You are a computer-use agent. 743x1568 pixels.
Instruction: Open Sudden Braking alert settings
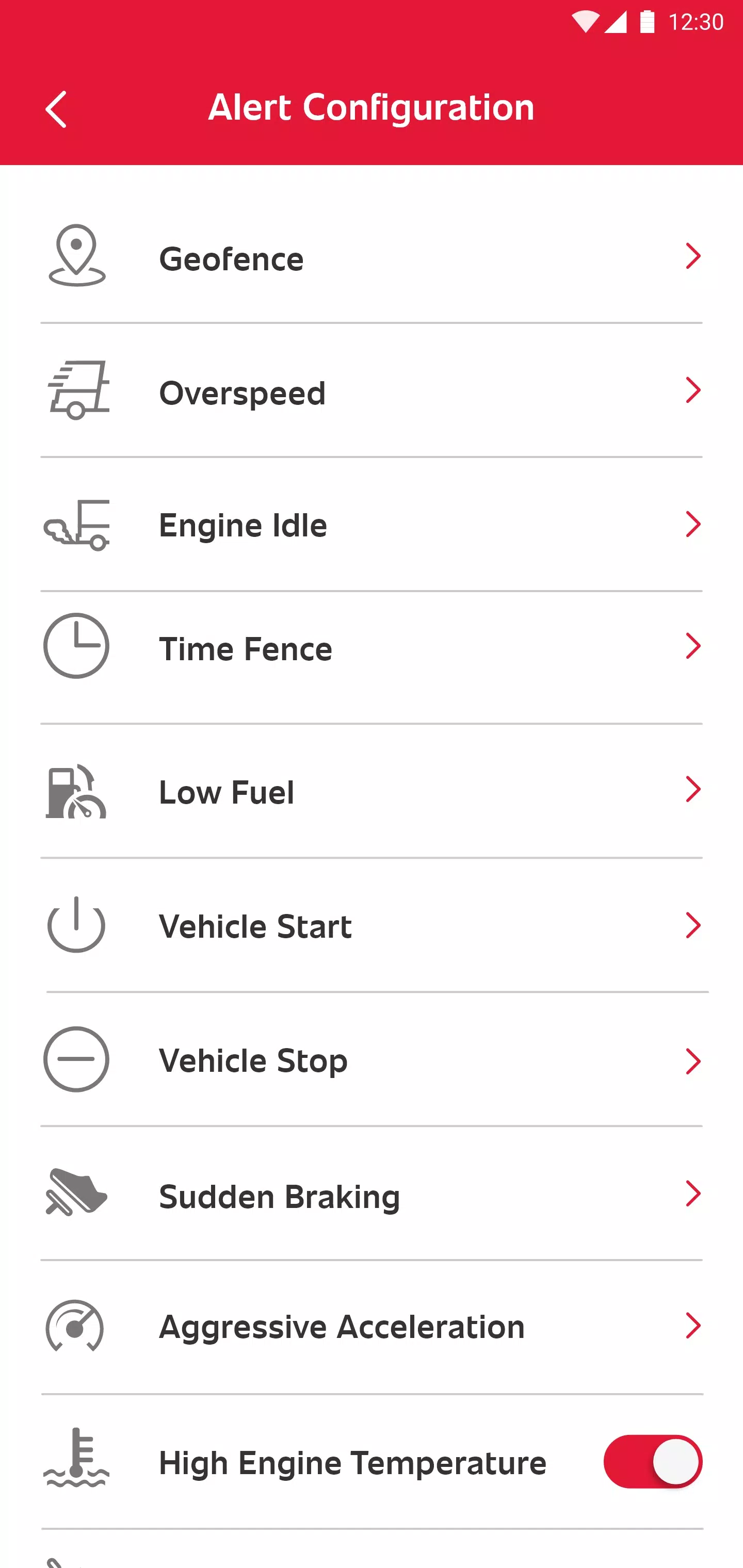(x=372, y=1194)
